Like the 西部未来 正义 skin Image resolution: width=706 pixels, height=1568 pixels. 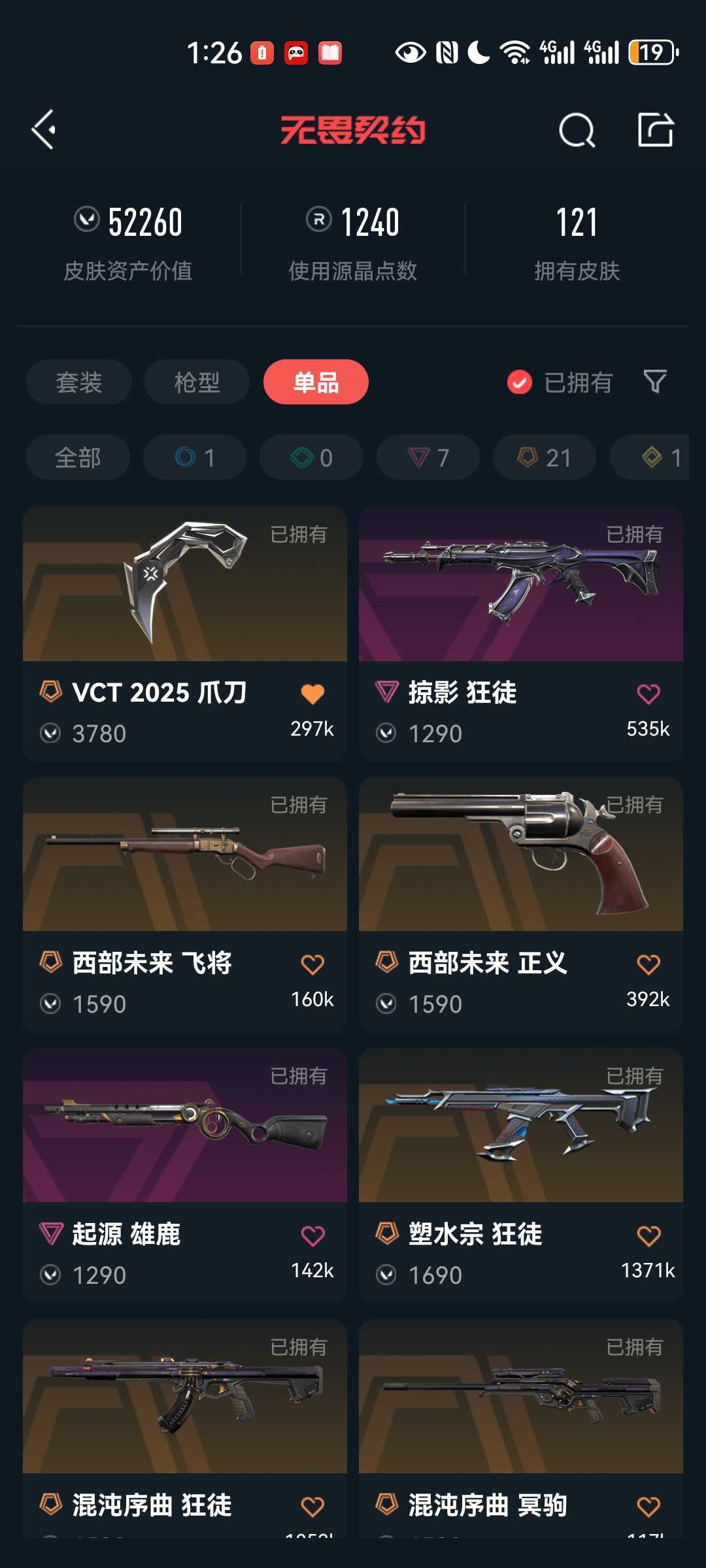[x=648, y=964]
